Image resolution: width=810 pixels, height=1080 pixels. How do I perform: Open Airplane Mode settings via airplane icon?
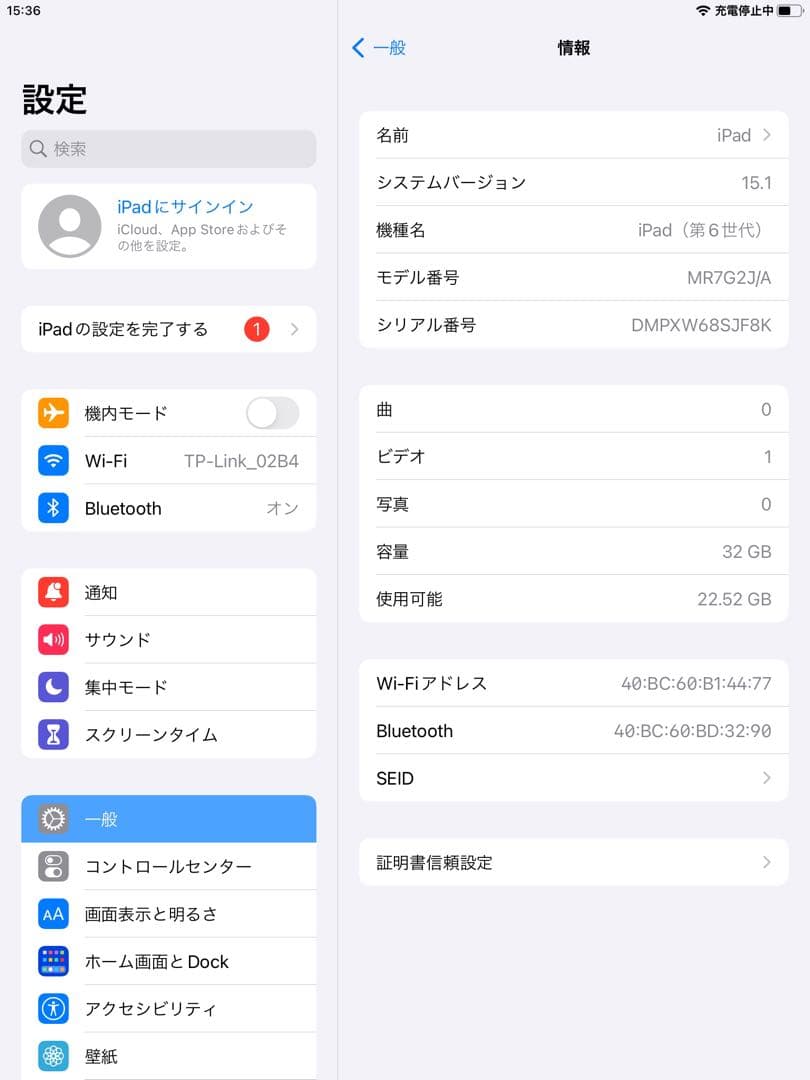coord(52,413)
